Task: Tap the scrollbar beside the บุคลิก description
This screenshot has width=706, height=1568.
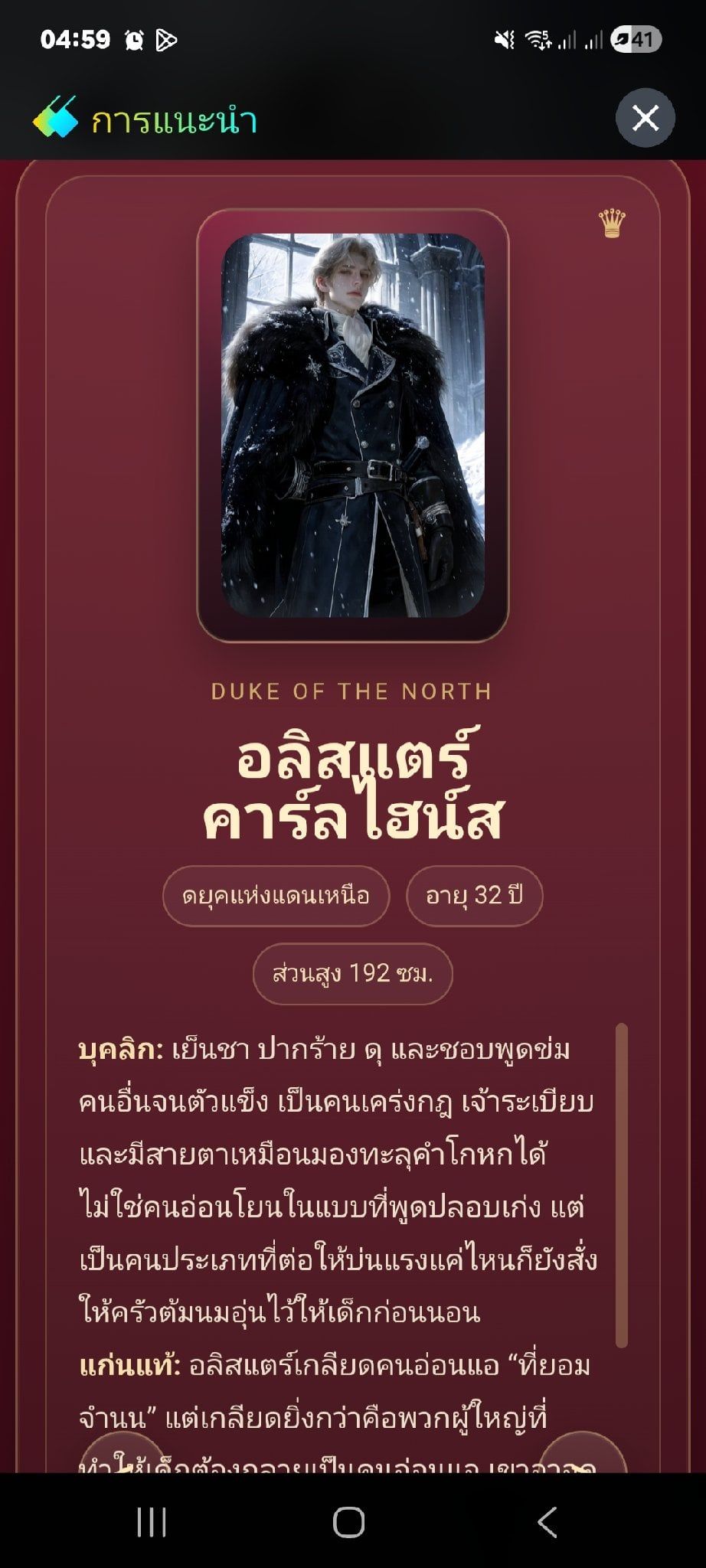Action: (x=622, y=1185)
